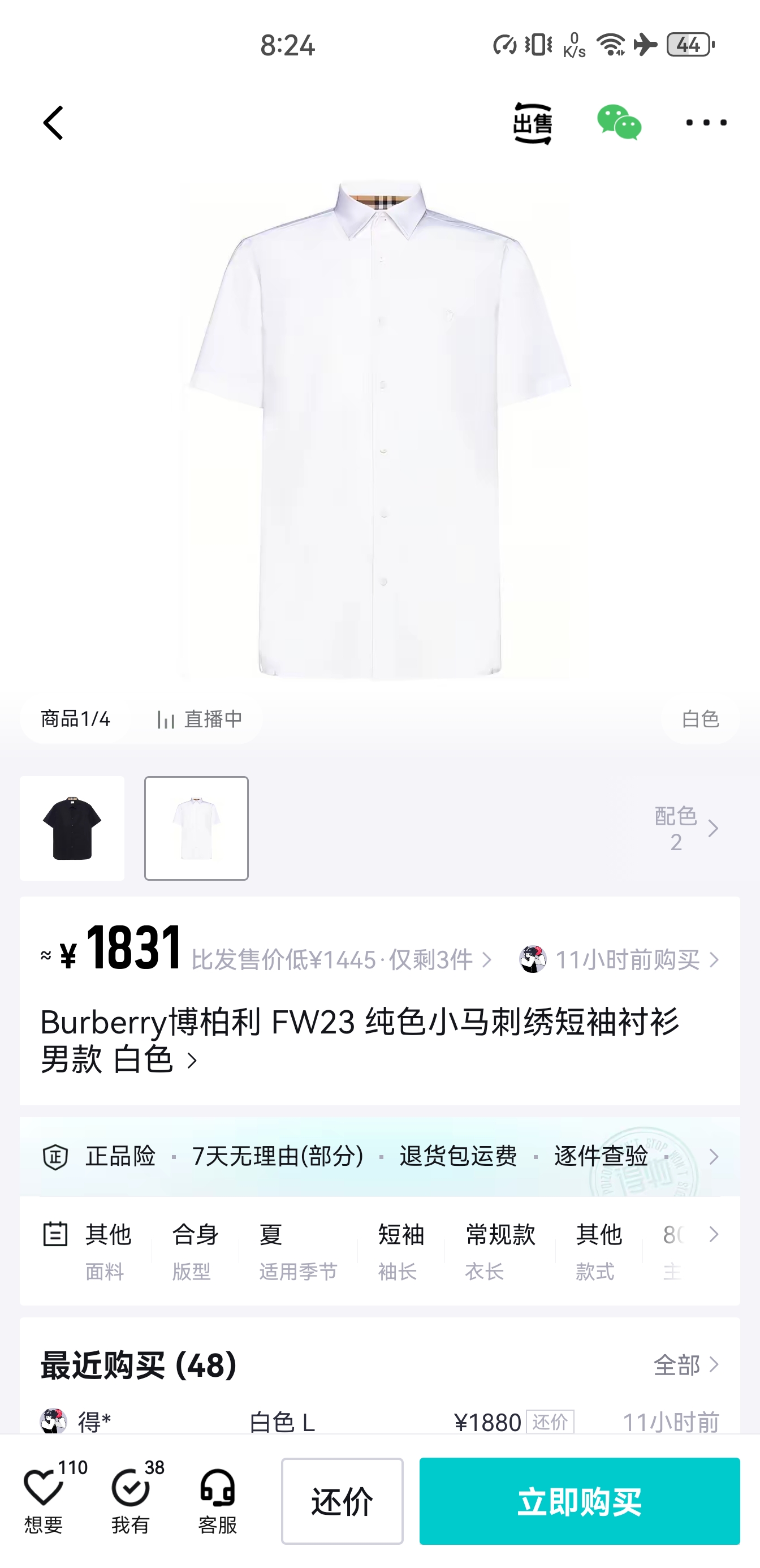Screen dimensions: 760x1568
Task: View 全部 recent purchases
Action: pos(686,1365)
